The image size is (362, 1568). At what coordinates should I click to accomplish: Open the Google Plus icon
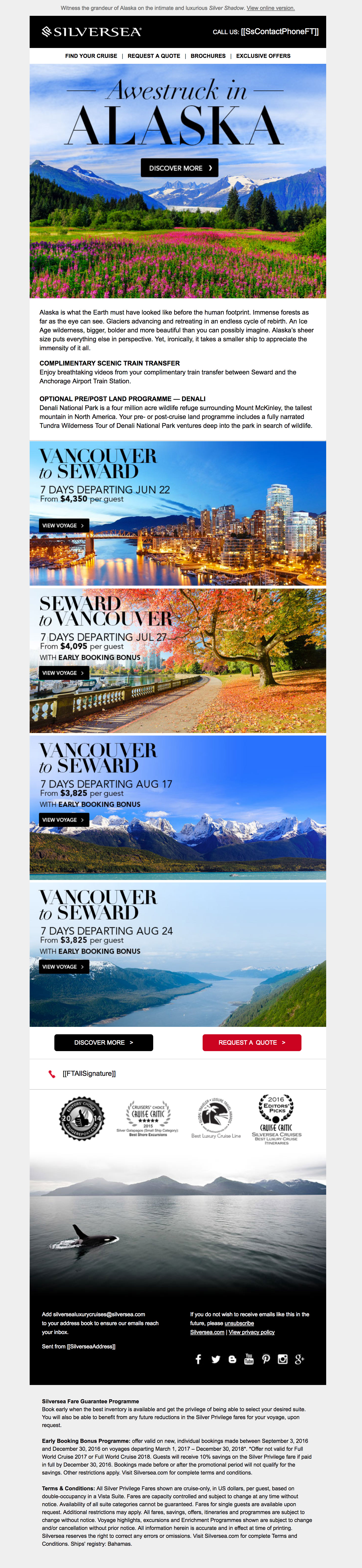tap(299, 1359)
